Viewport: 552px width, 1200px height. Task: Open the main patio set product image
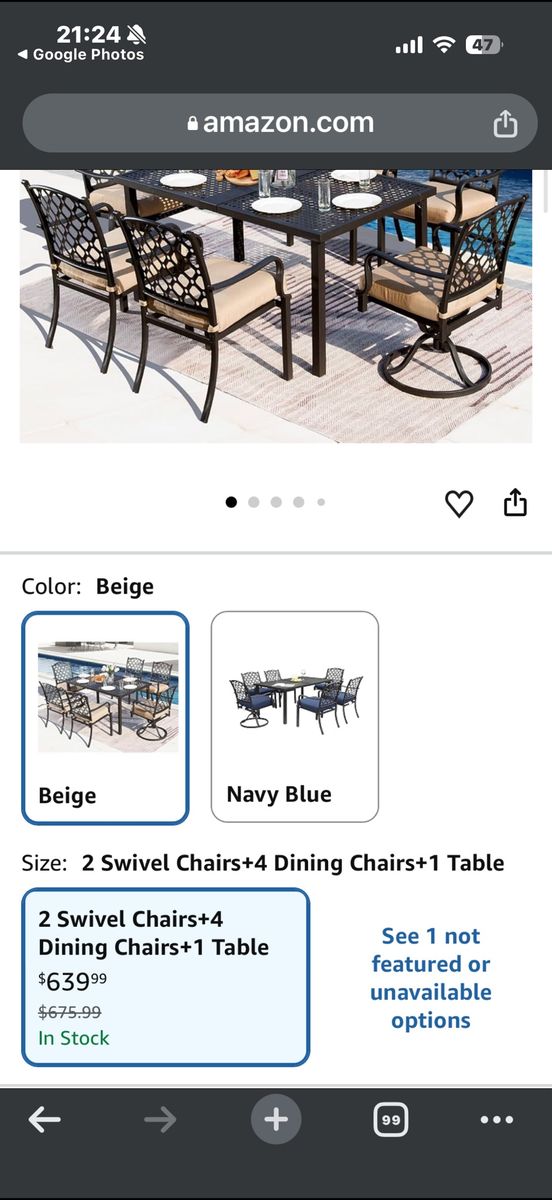tap(276, 305)
